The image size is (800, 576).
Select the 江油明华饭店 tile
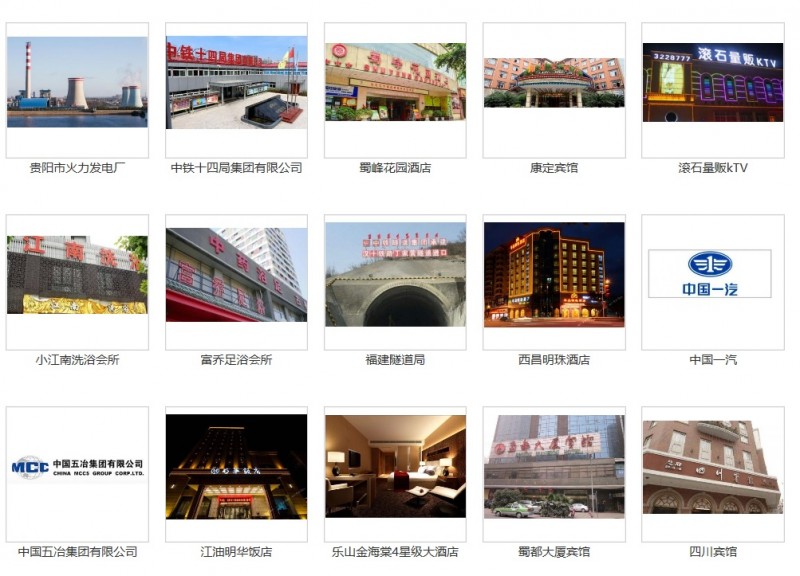coord(236,468)
